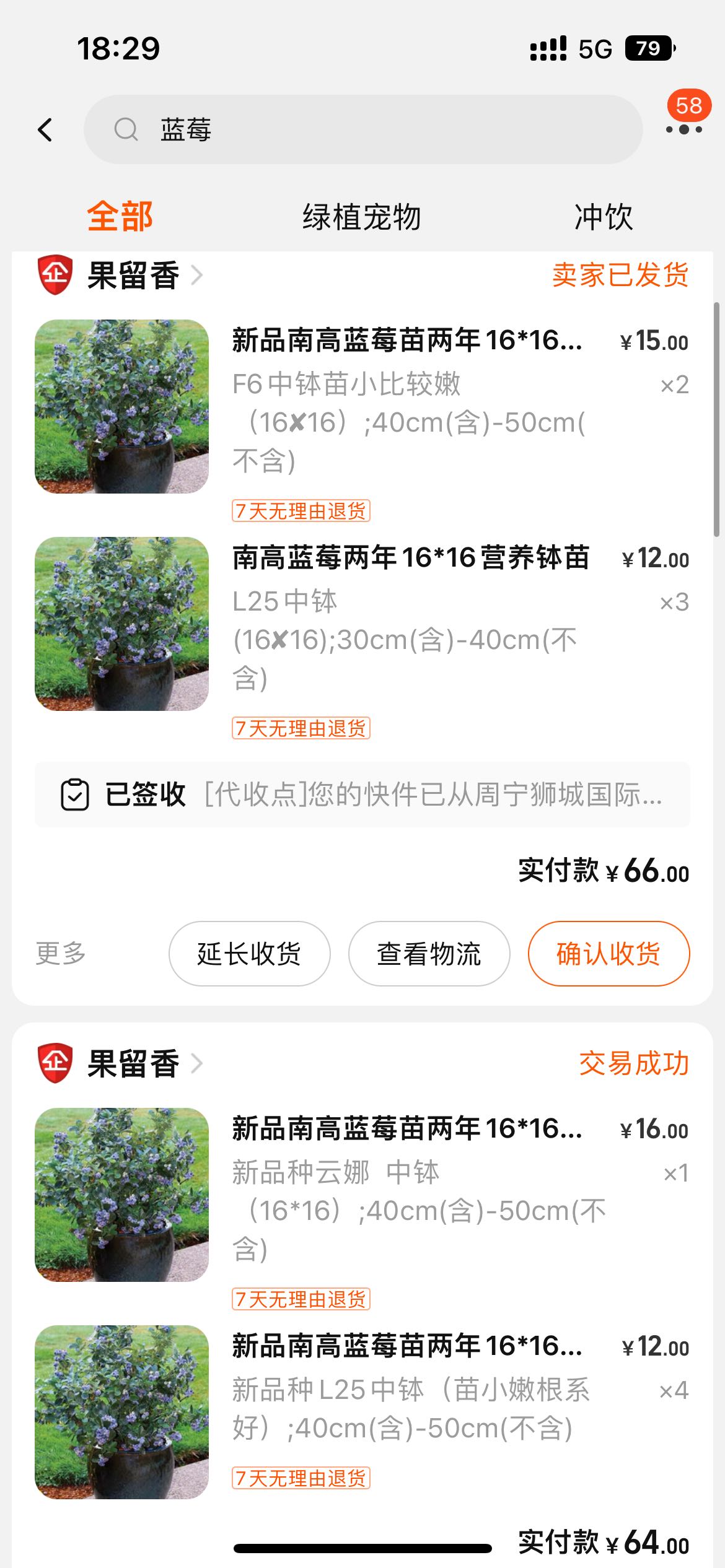Screen dimensions: 725x1568
Task: Tap the search box containing 蓝莓
Action: coord(362,129)
